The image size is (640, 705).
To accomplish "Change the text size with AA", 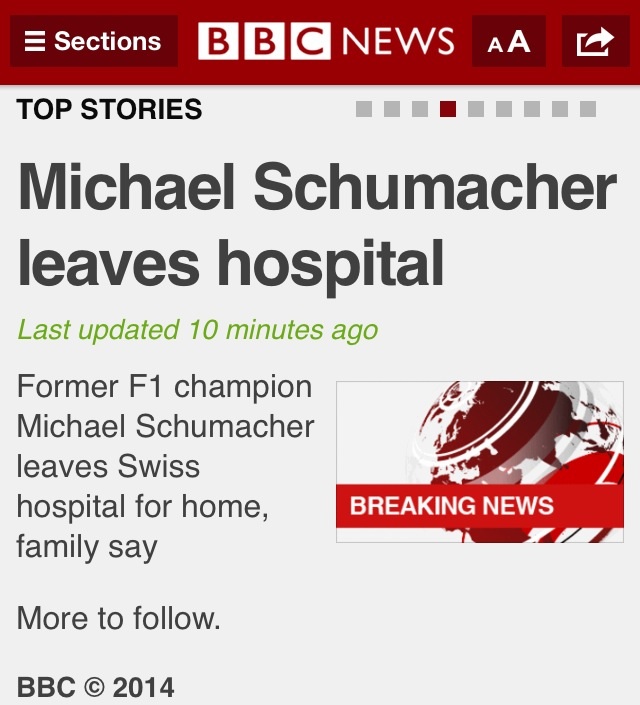I will click(509, 42).
